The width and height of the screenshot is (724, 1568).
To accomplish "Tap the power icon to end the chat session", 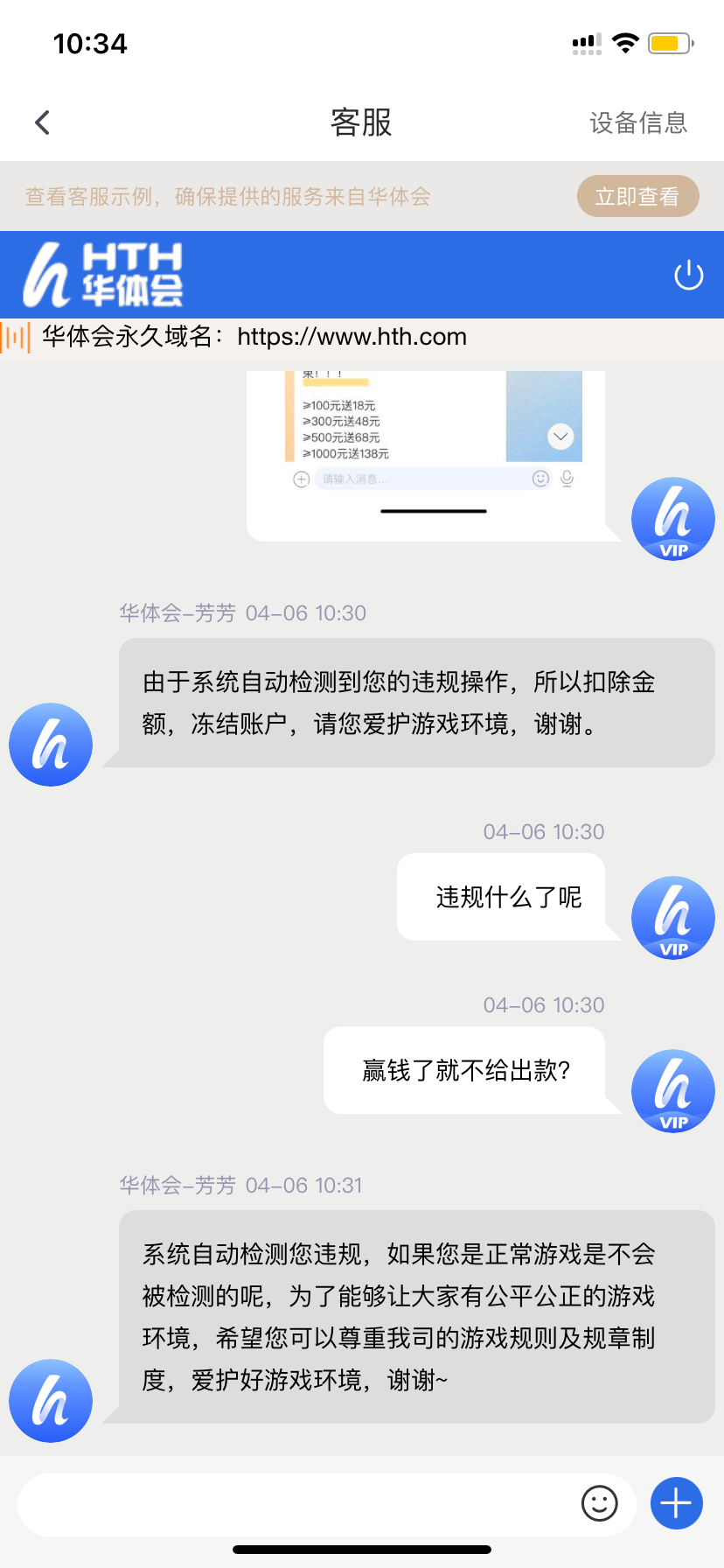I will 688,276.
